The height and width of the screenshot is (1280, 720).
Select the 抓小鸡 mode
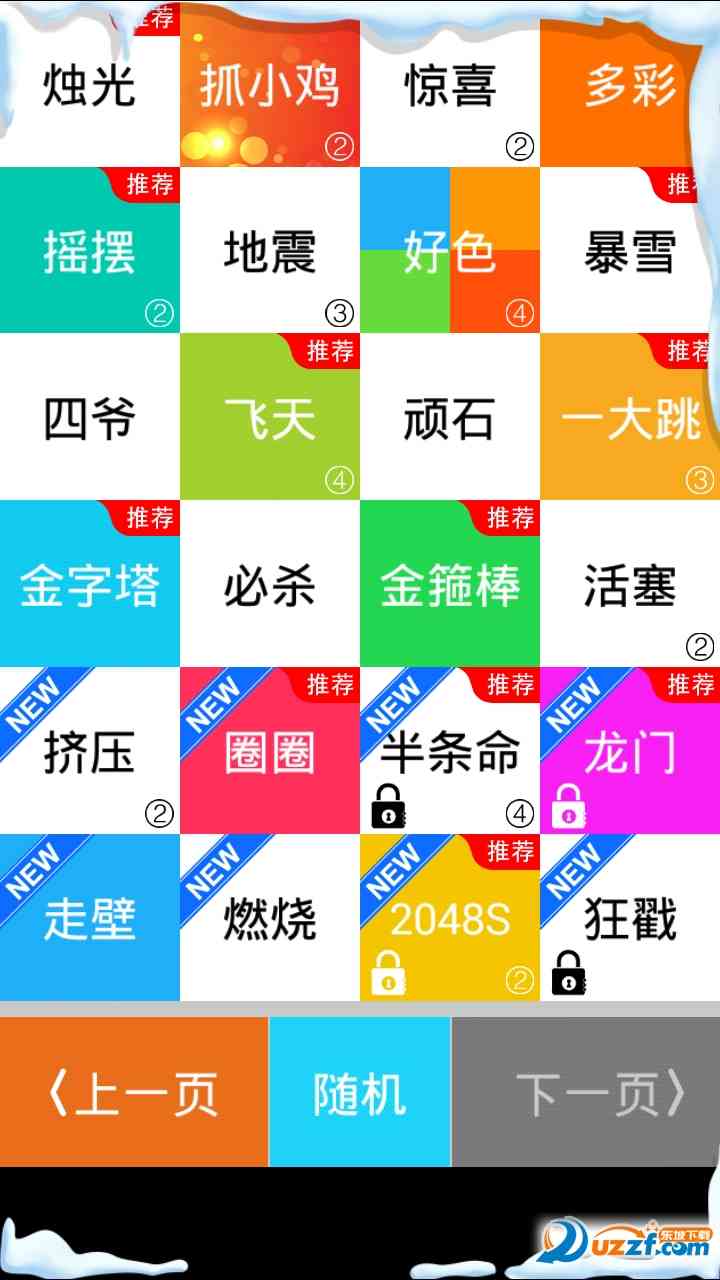tap(270, 85)
